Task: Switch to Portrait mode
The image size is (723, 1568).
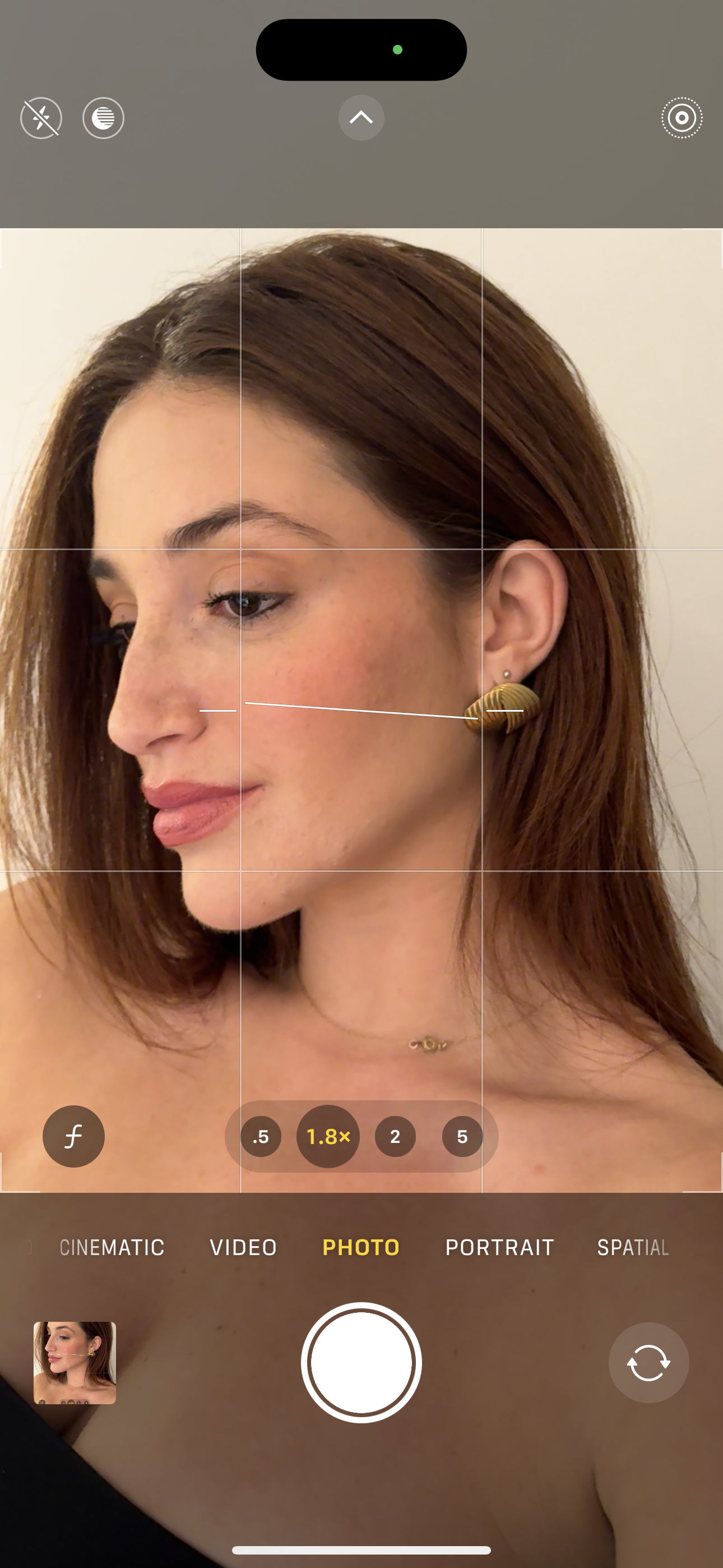Action: [x=499, y=1247]
